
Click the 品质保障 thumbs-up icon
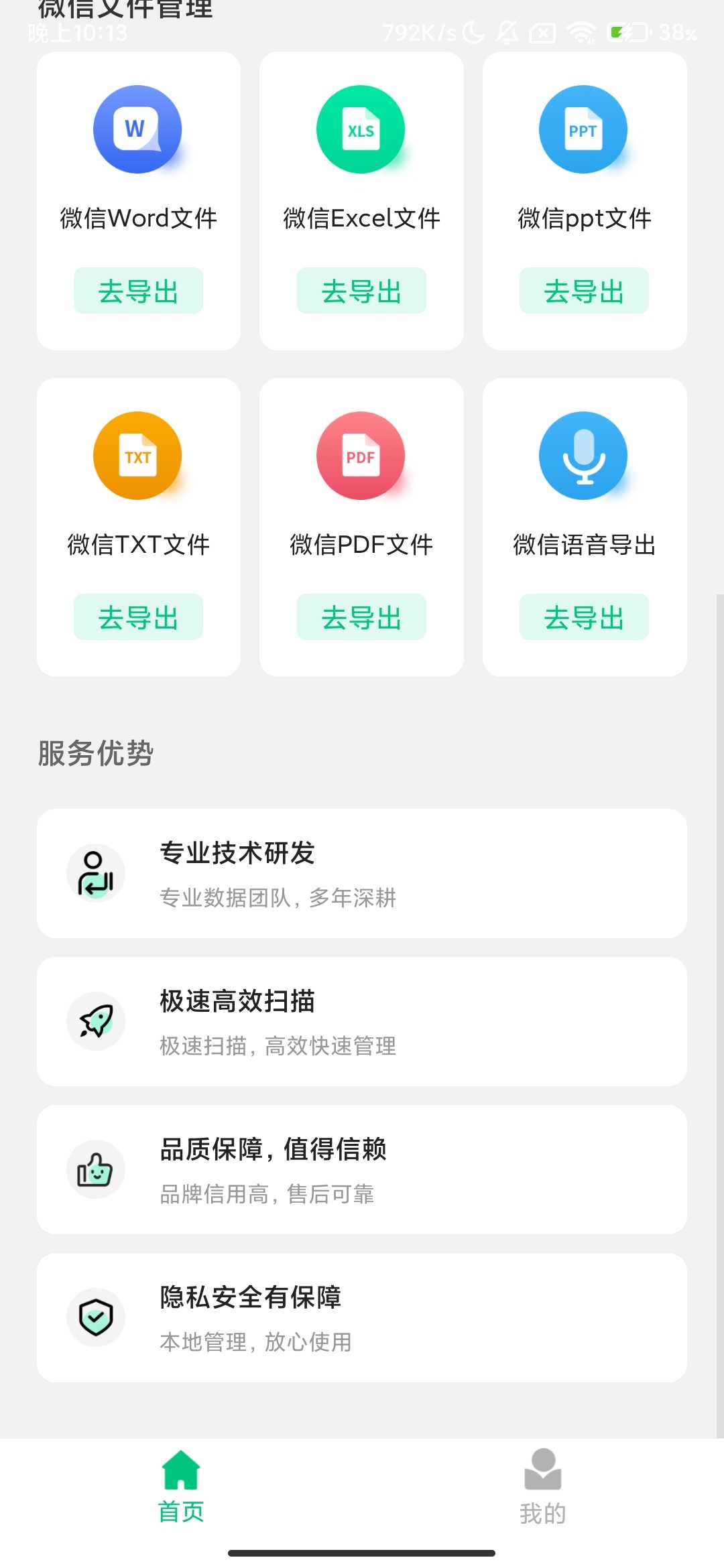[x=95, y=1169]
